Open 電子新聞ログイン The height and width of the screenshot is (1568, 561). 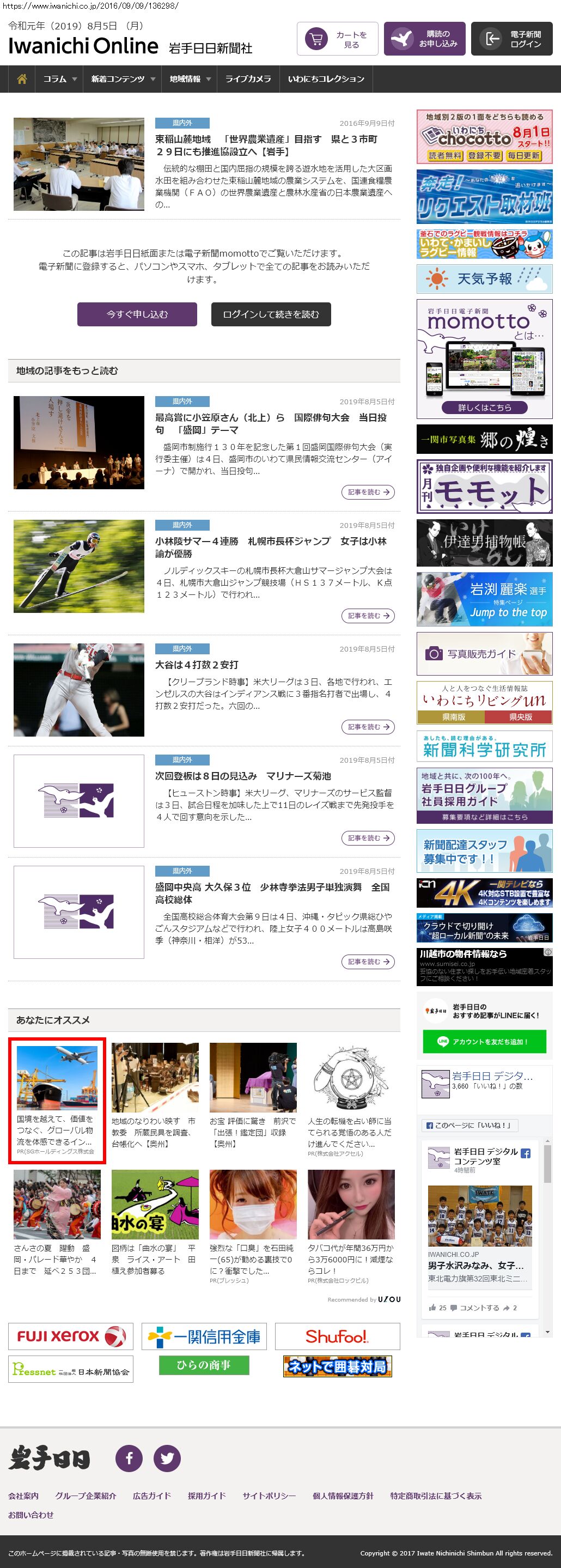(511, 40)
